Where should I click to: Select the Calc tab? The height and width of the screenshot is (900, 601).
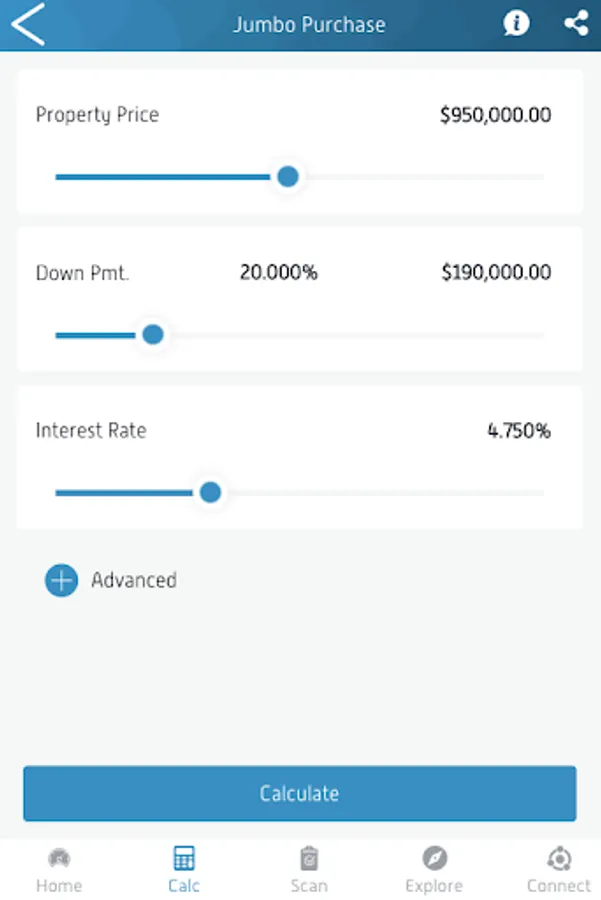[x=184, y=869]
